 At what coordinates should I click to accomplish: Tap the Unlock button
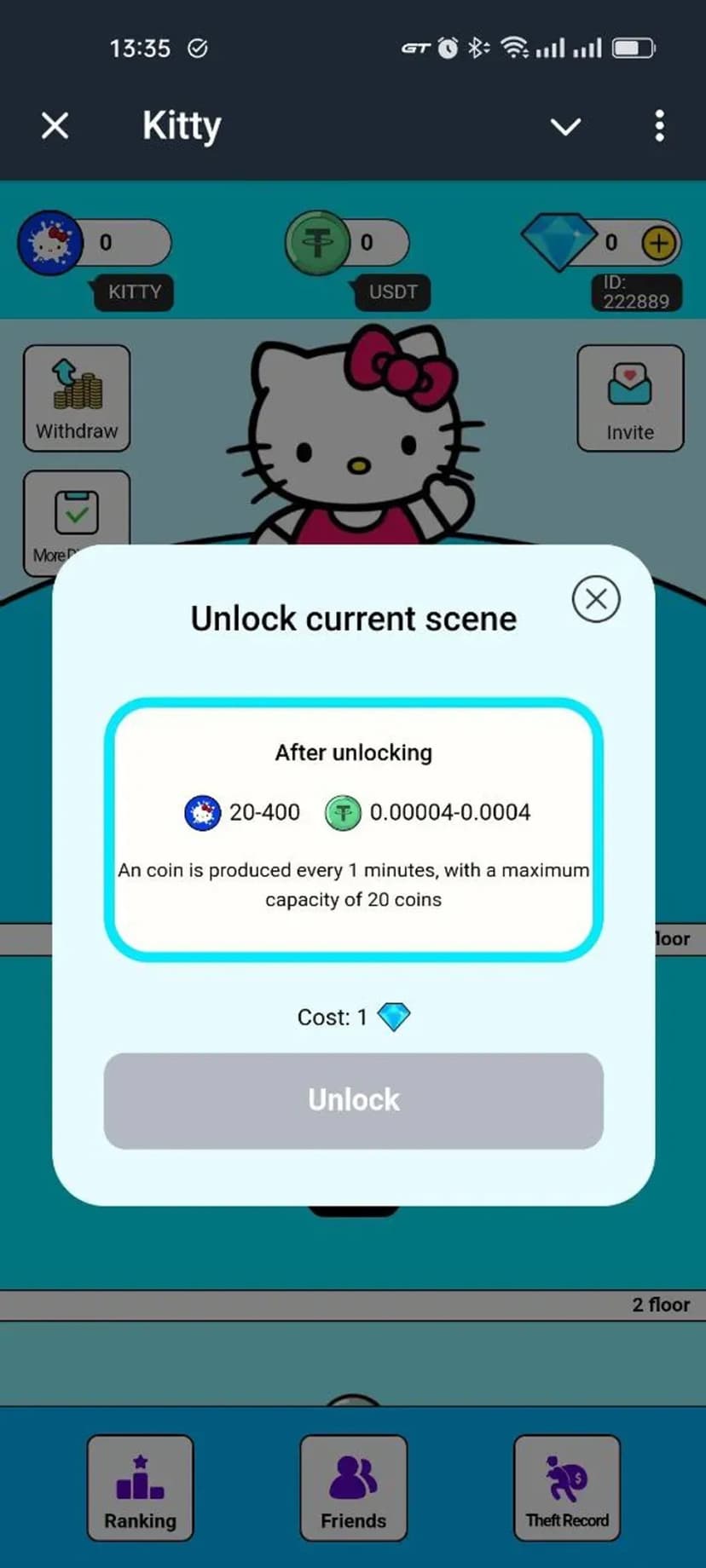coord(353,1100)
